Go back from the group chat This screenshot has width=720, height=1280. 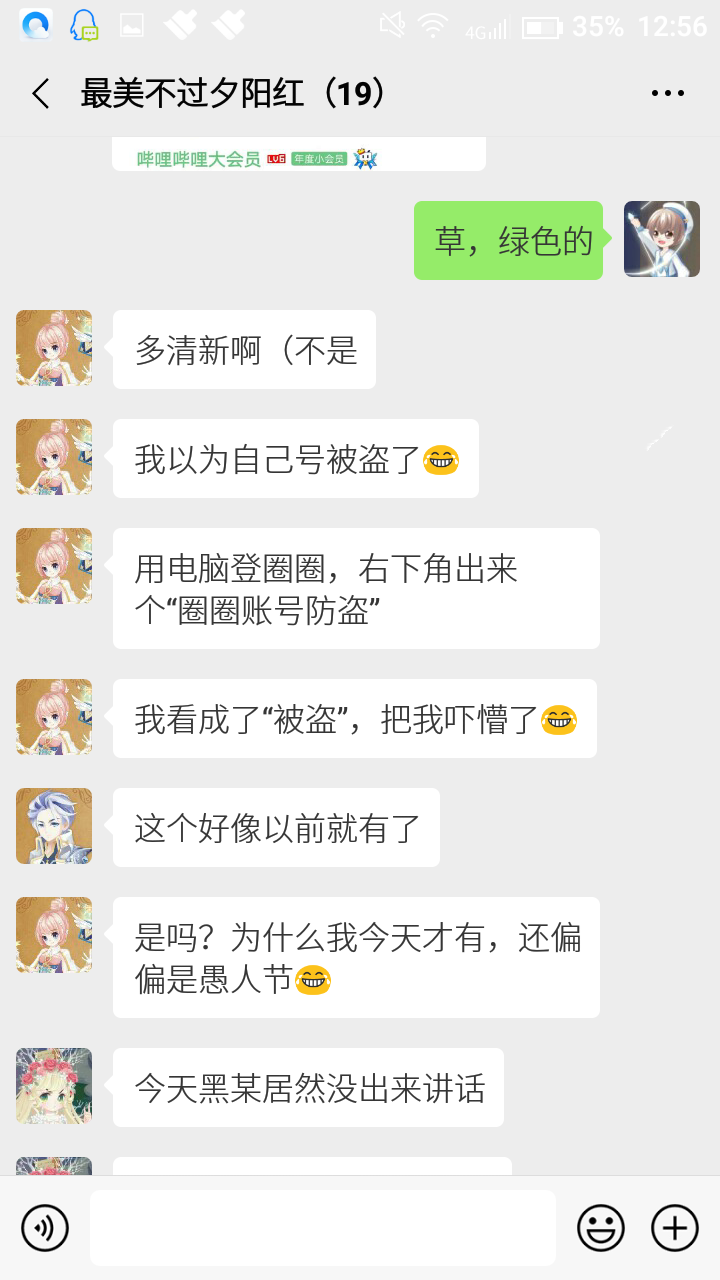pyautogui.click(x=41, y=94)
